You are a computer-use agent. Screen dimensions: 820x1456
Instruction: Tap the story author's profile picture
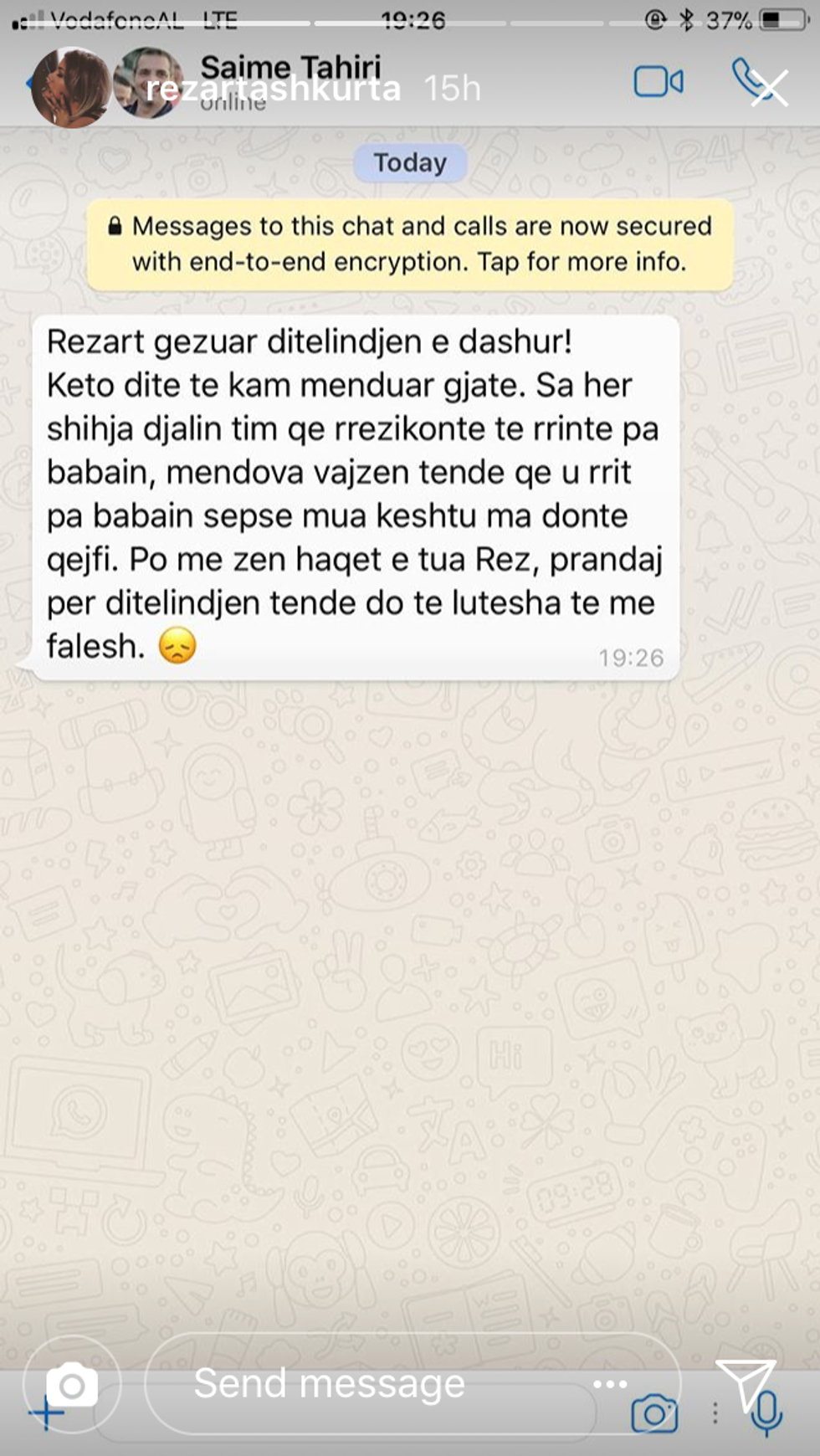70,87
